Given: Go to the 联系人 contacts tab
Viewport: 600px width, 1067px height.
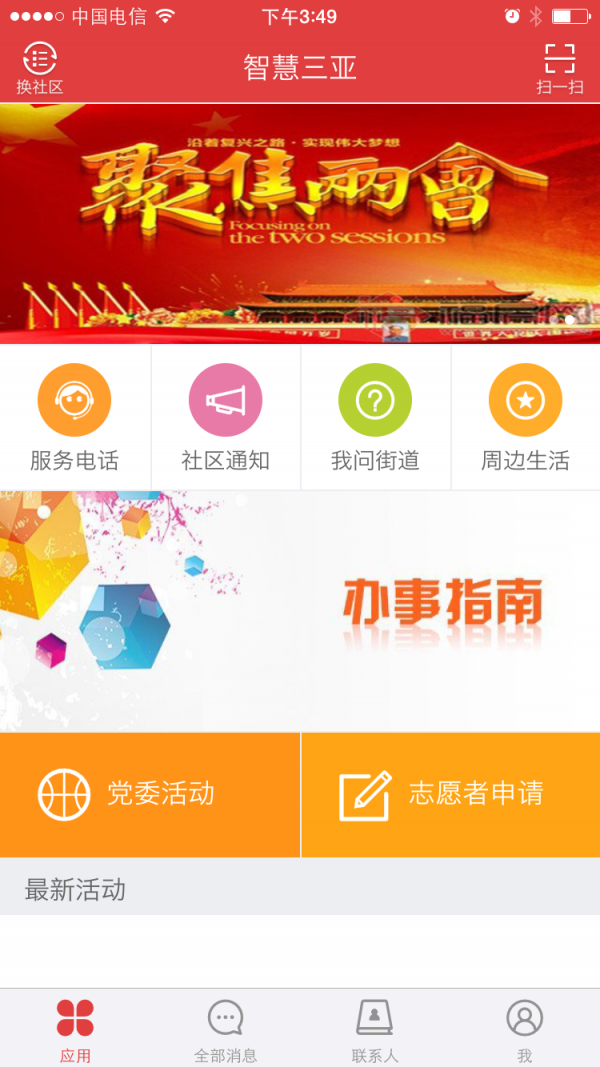Looking at the screenshot, I should click(x=375, y=1029).
